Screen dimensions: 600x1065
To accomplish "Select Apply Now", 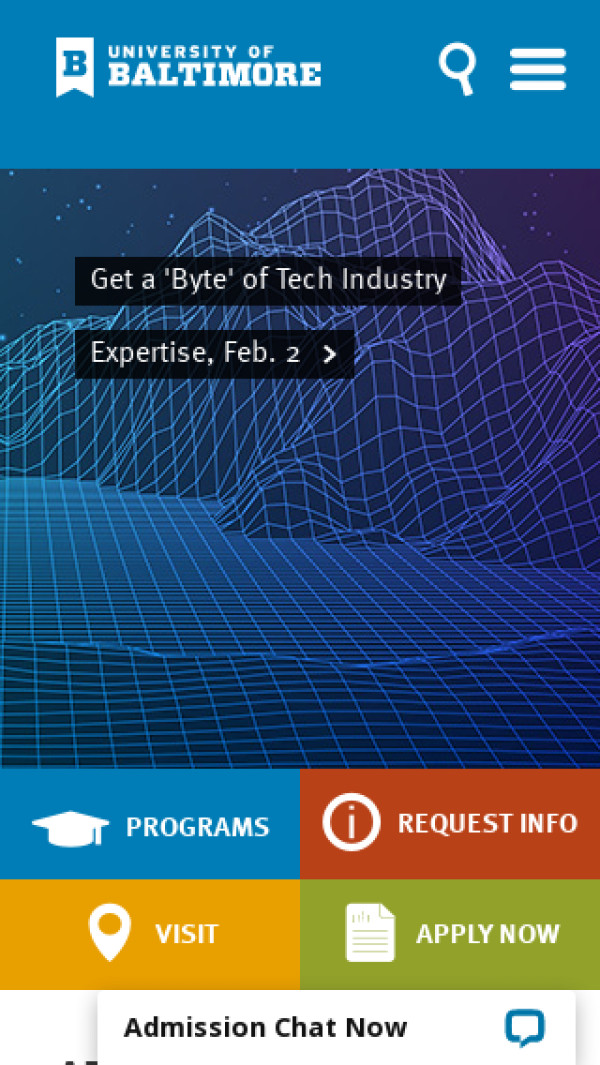I will click(x=450, y=934).
